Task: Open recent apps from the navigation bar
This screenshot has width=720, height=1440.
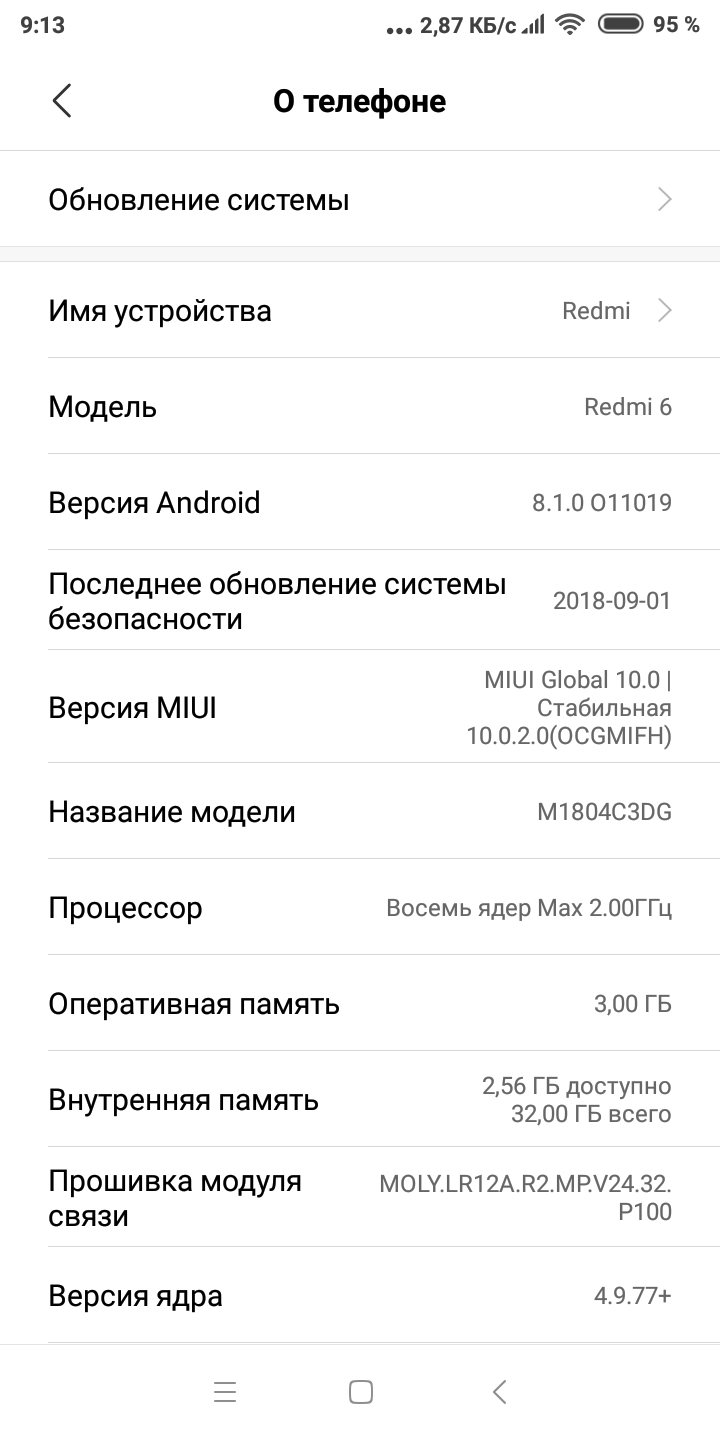Action: pos(225,1392)
